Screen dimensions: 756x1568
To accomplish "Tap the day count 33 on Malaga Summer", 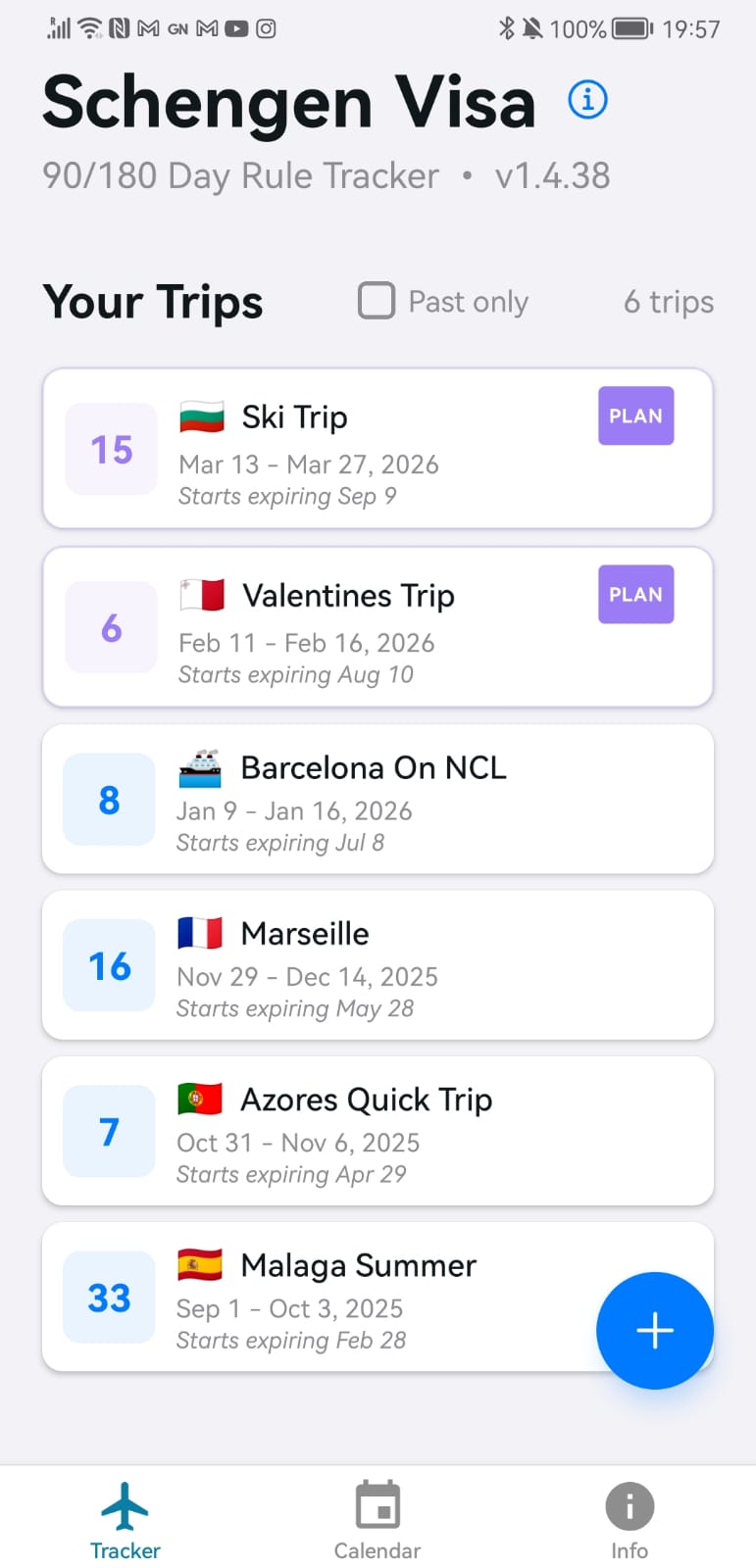I will pyautogui.click(x=108, y=1297).
